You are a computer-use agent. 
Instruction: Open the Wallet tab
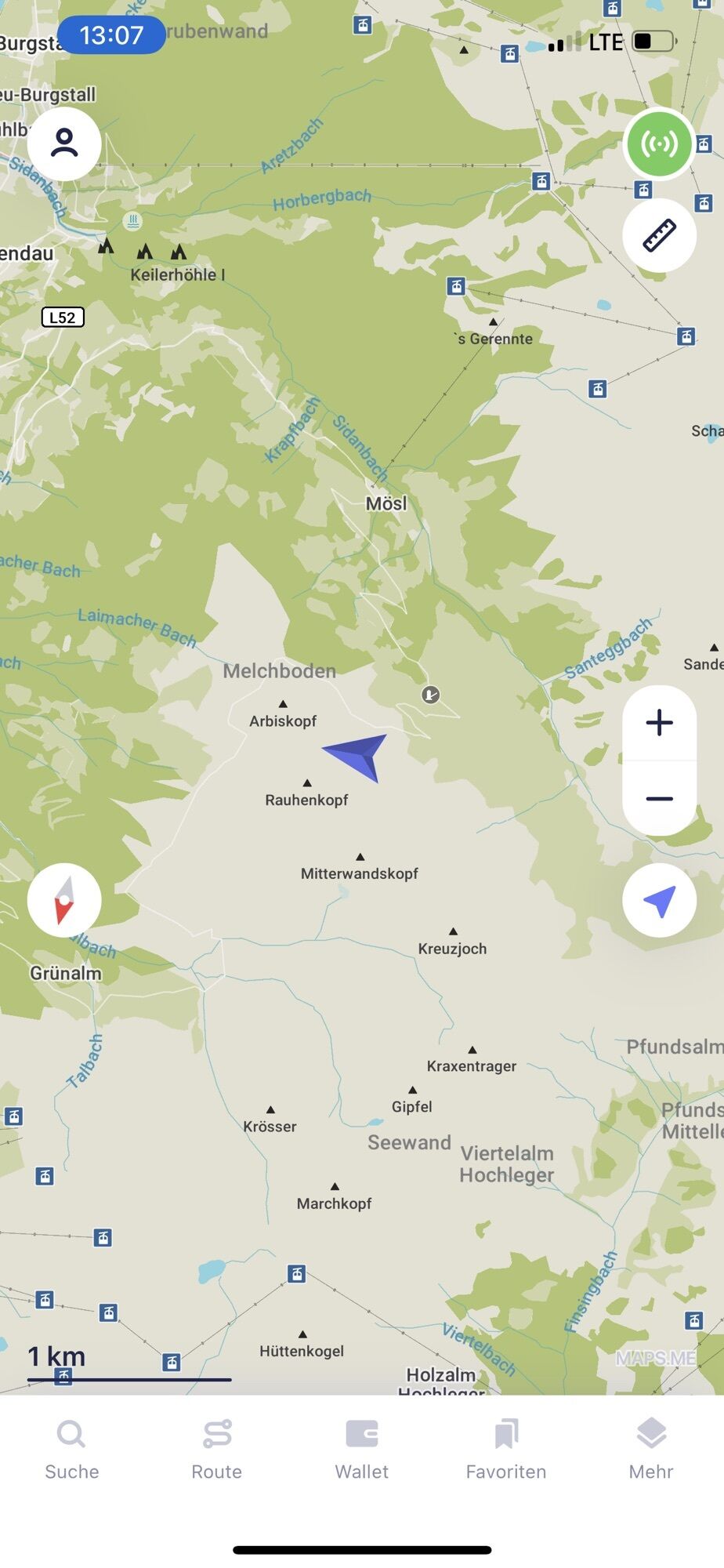(362, 1450)
